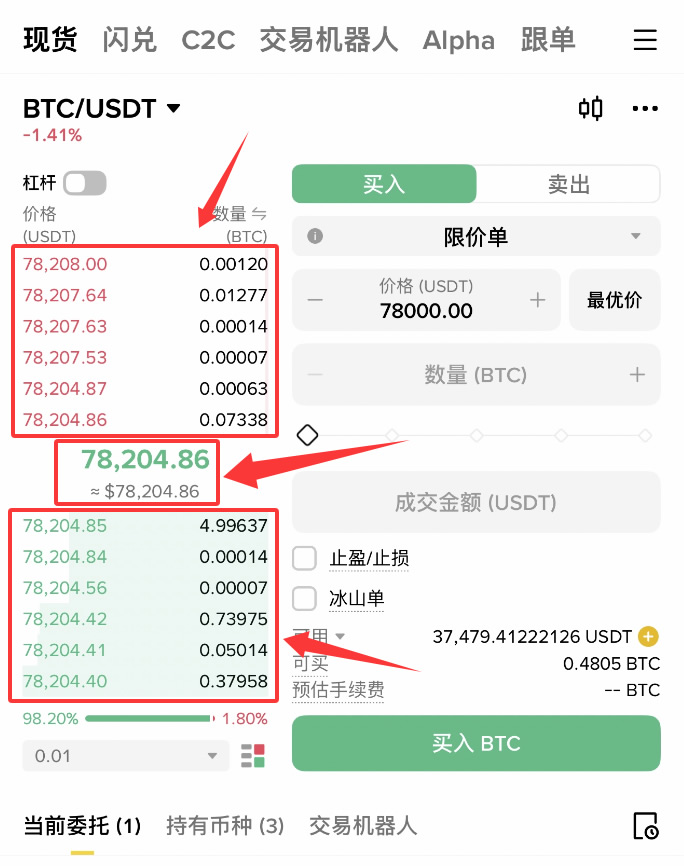Open the hamburger menu
This screenshot has height=866, width=684.
(x=645, y=40)
